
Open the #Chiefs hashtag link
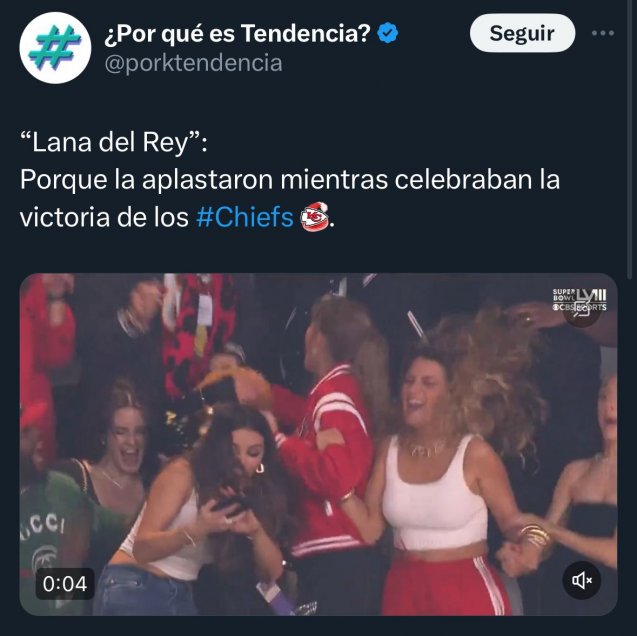pyautogui.click(x=244, y=217)
